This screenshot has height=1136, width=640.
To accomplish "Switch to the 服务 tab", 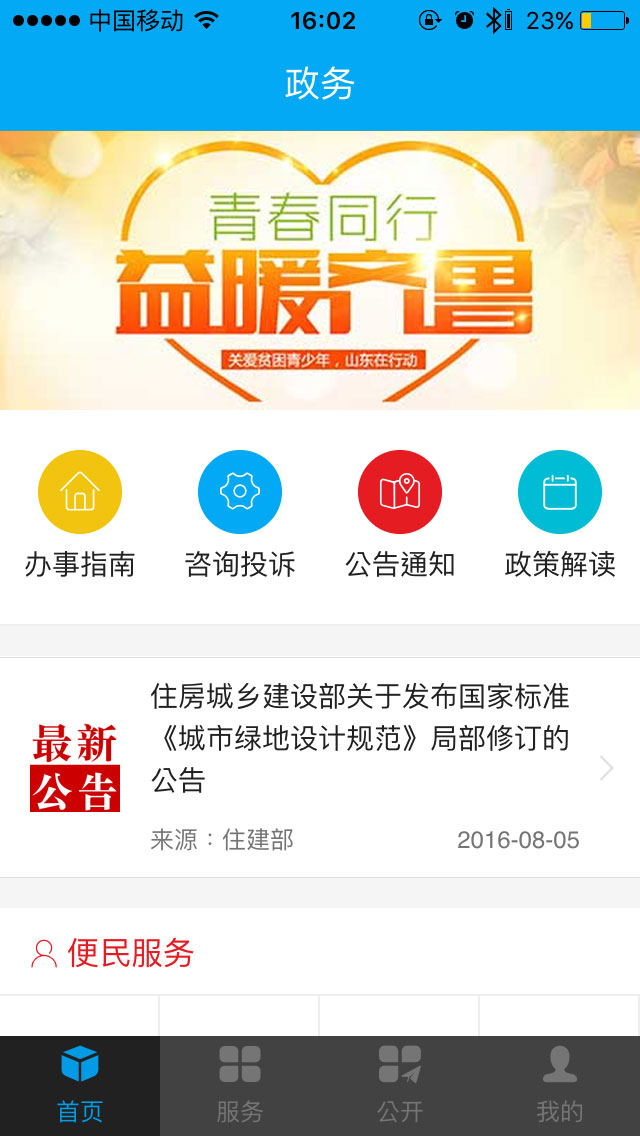I will (x=240, y=1085).
